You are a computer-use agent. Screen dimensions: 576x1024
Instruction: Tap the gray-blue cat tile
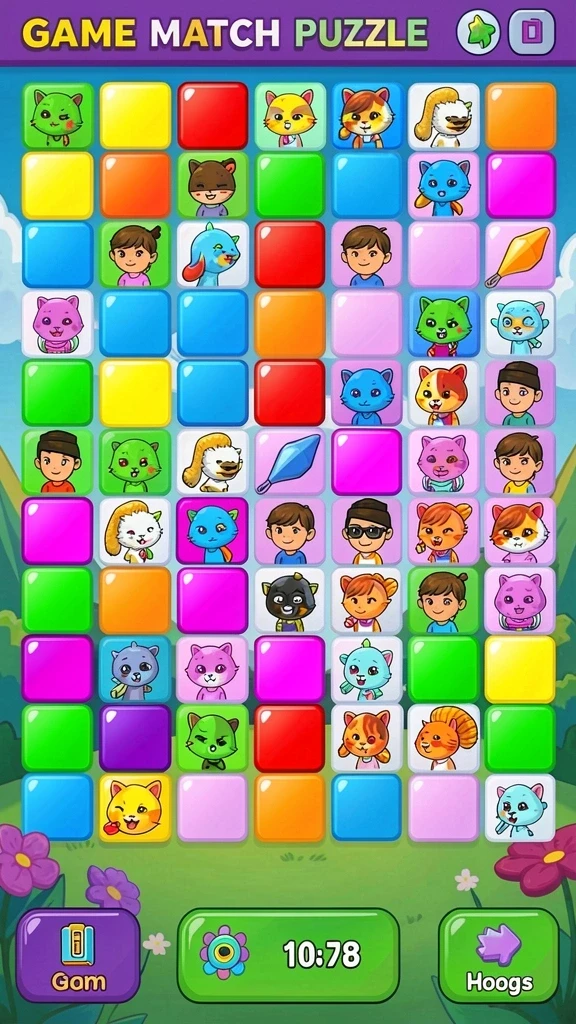tap(135, 669)
